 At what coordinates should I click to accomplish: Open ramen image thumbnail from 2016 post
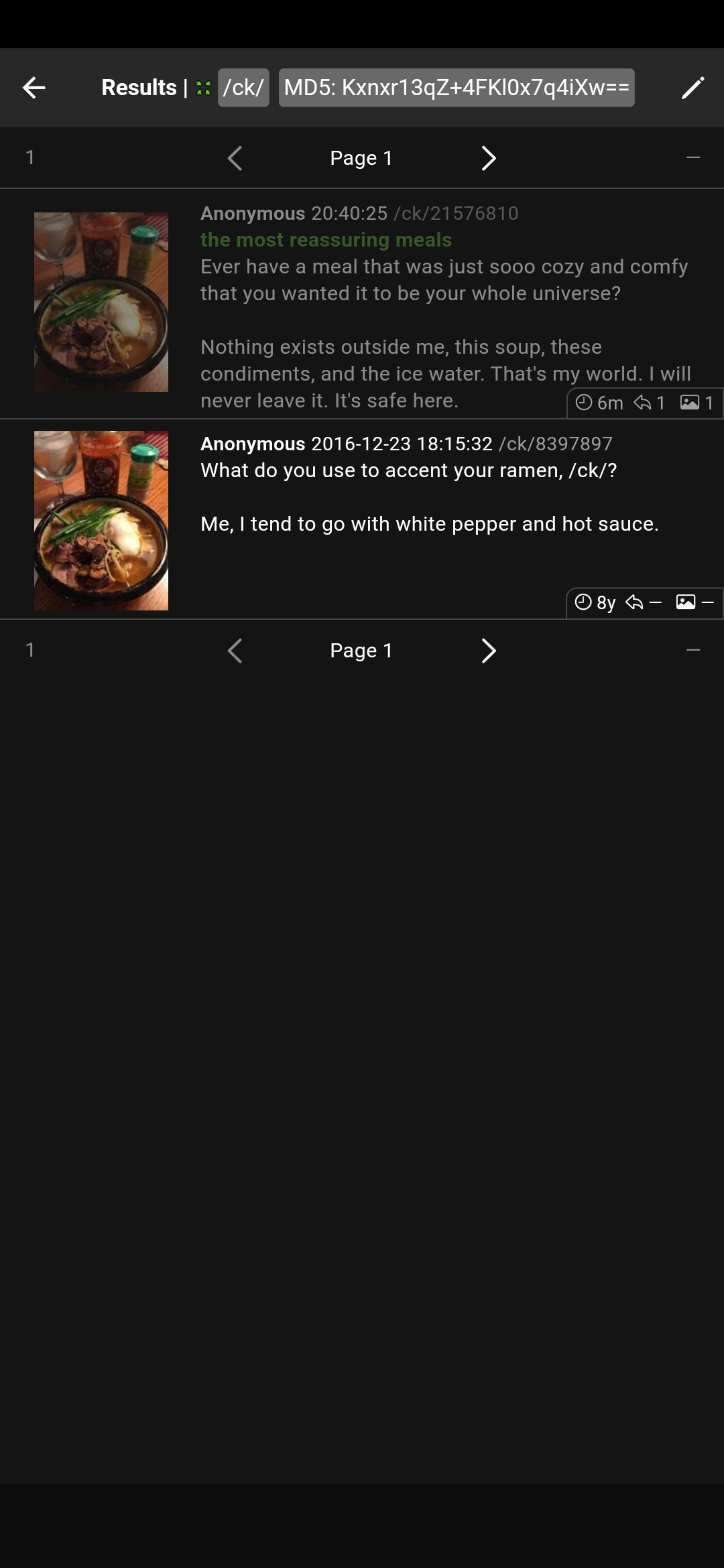tap(101, 521)
